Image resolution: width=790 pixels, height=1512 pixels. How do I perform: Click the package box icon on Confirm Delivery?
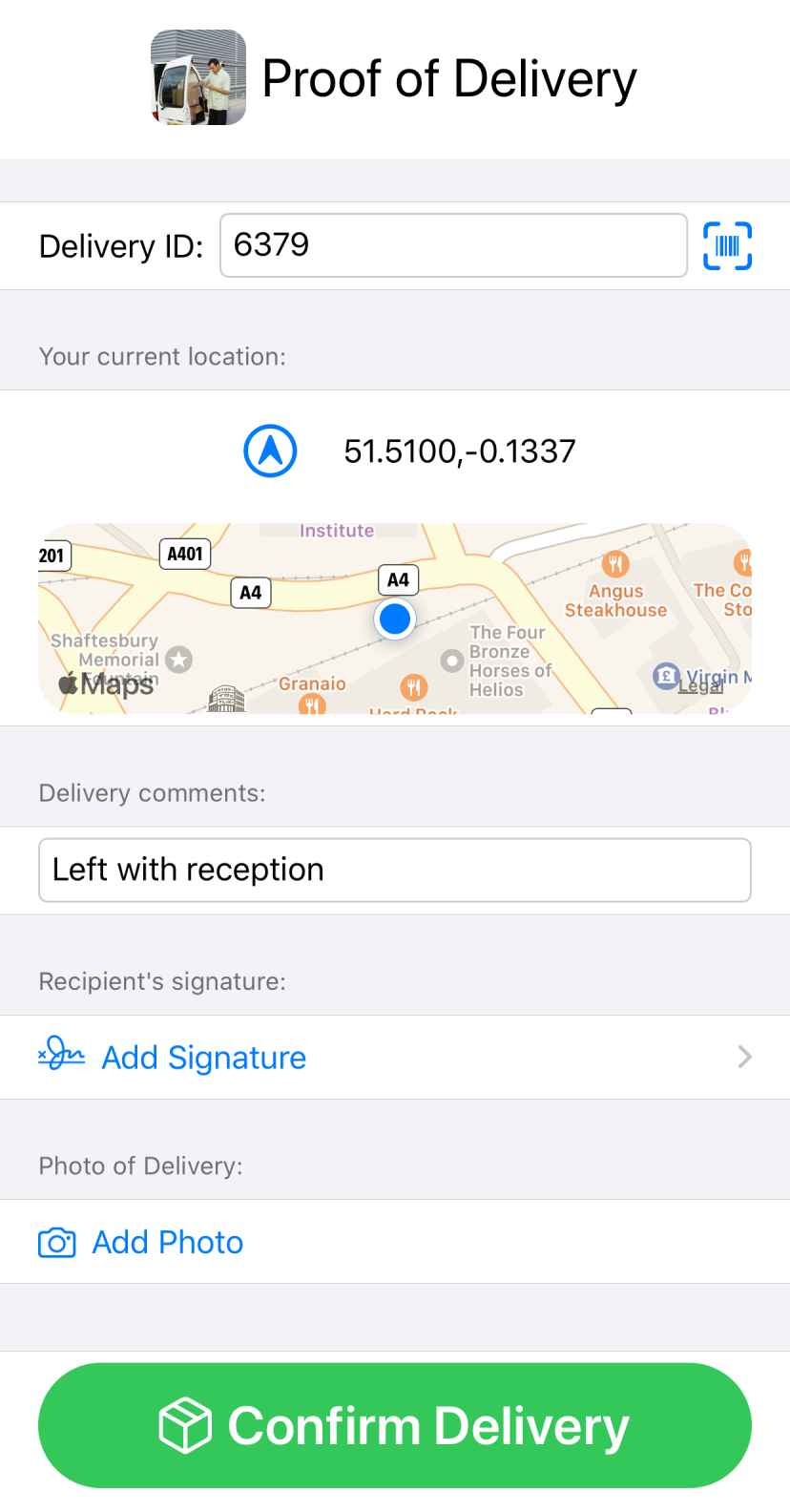188,1424
